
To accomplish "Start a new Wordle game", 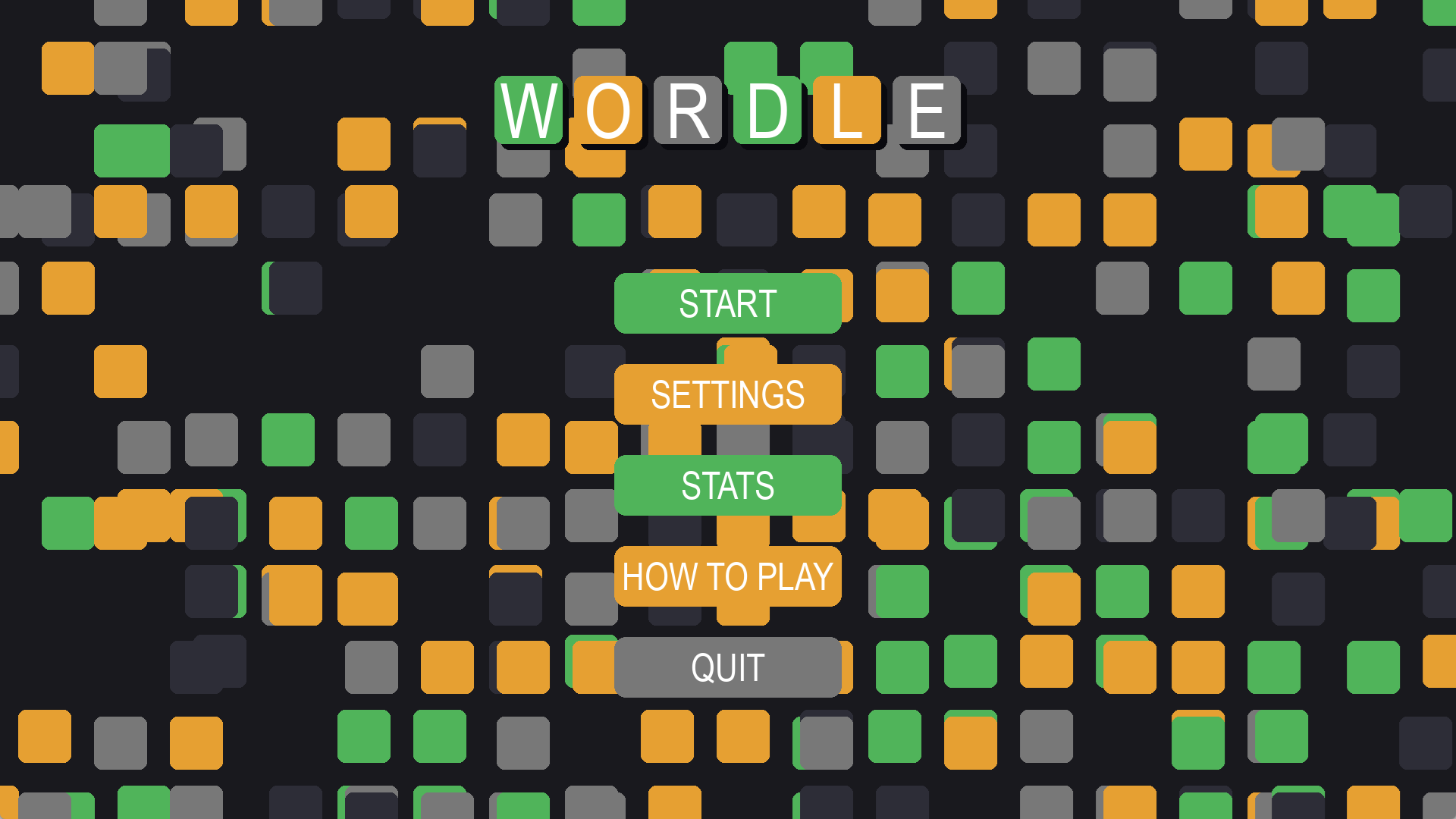I will [x=727, y=303].
